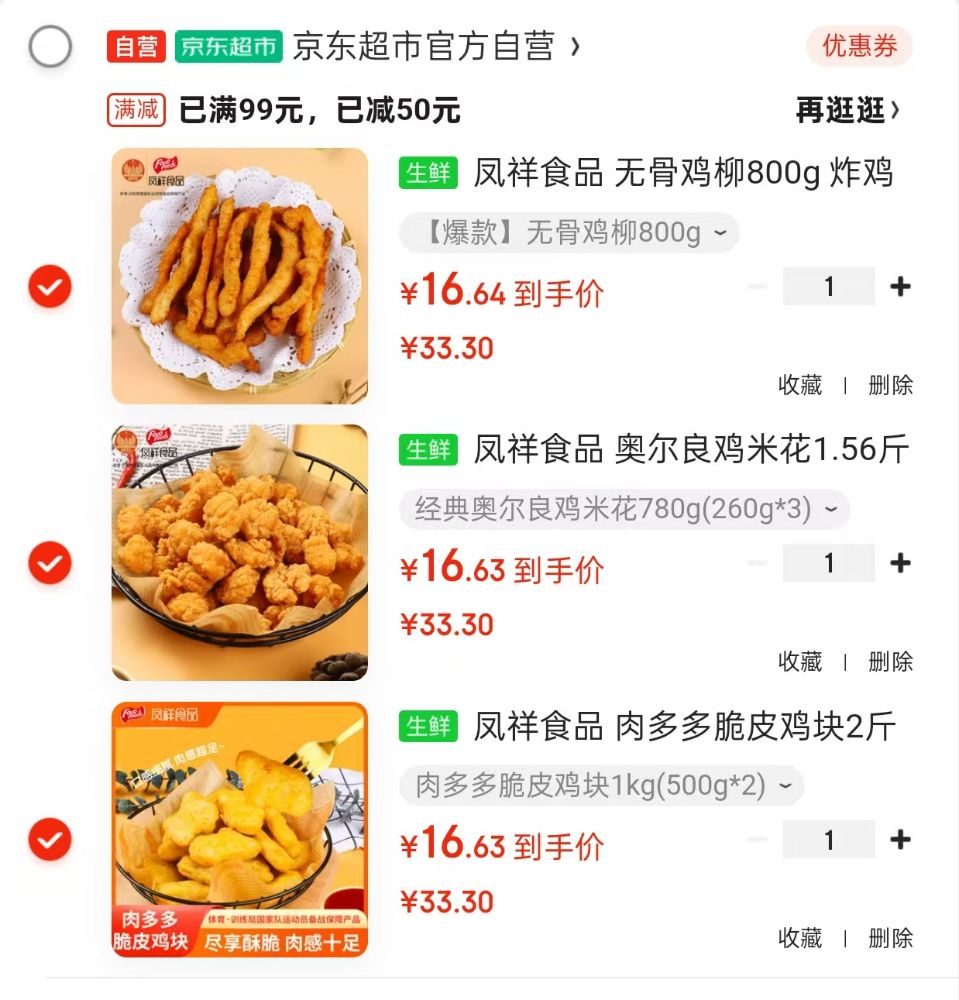This screenshot has height=1000, width=959.
Task: Tap 再逛逛 to browse more deals
Action: pyautogui.click(x=847, y=110)
